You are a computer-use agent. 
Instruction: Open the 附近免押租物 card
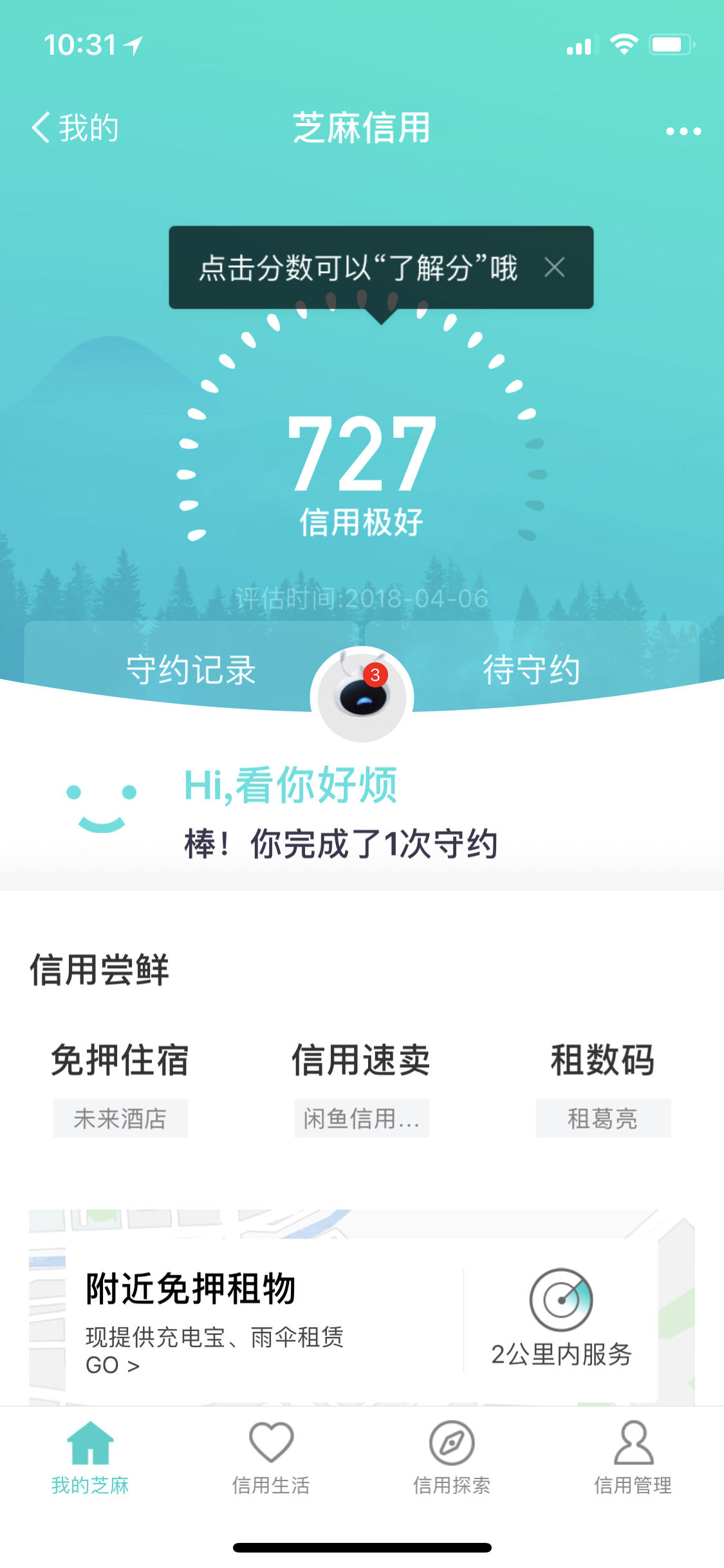[264, 1321]
